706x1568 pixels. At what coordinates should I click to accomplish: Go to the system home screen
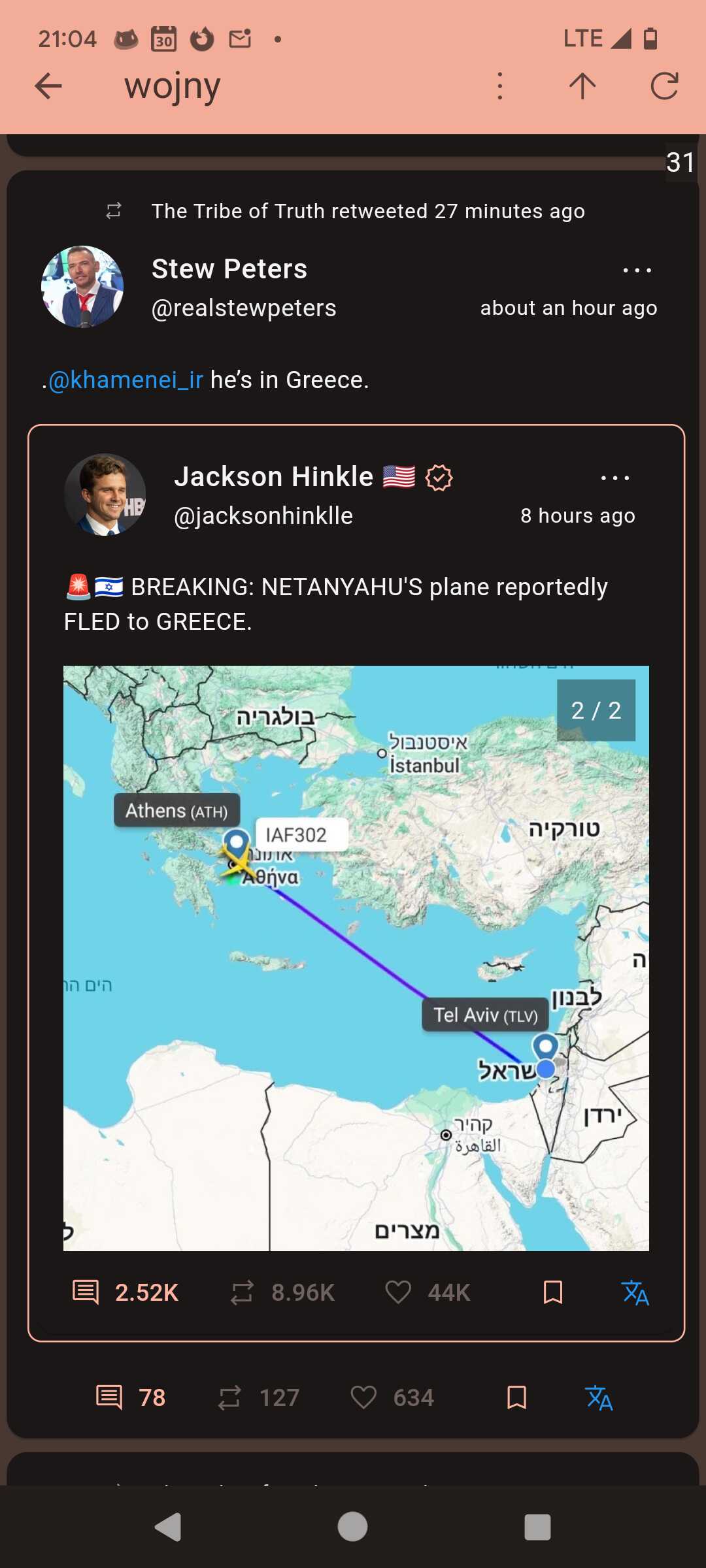[x=352, y=1527]
